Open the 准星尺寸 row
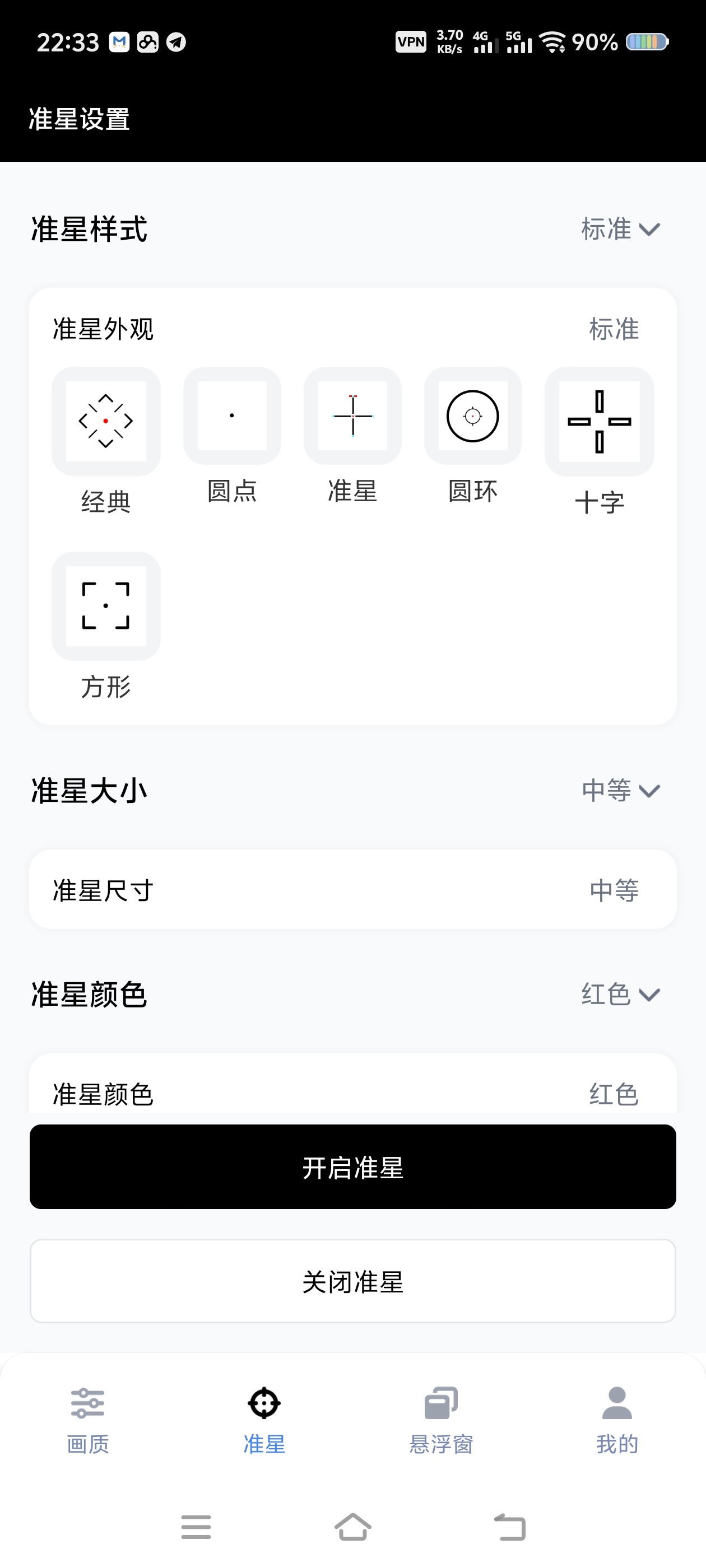706x1568 pixels. [352, 889]
